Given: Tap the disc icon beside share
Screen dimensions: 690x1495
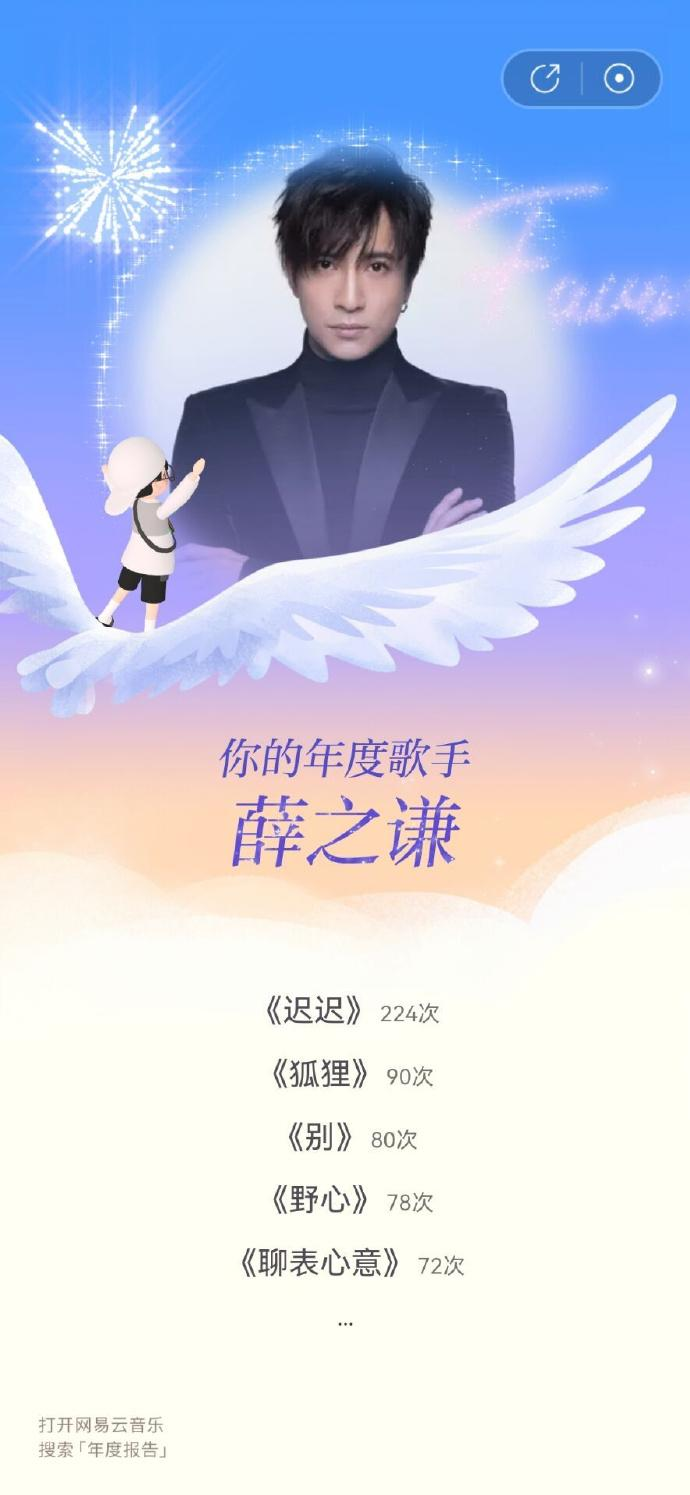Looking at the screenshot, I should point(619,79).
